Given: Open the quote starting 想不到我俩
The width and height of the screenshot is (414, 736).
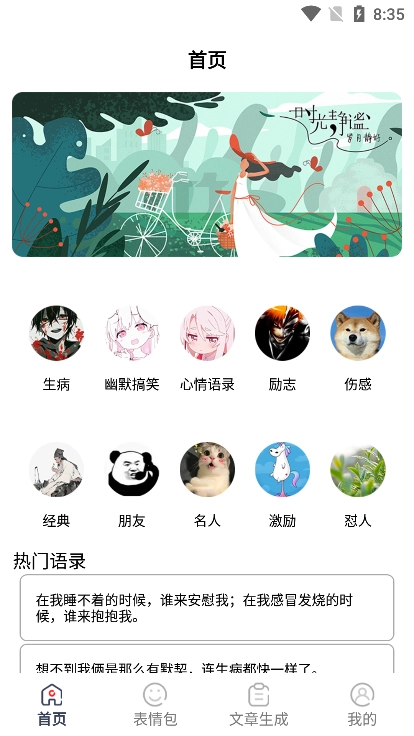Looking at the screenshot, I should click(x=207, y=659).
